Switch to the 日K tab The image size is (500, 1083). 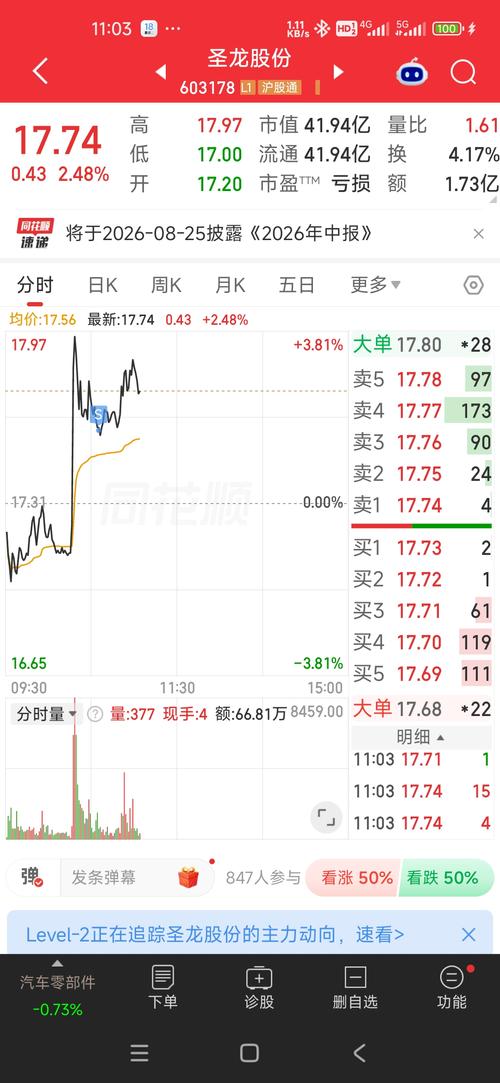pos(102,285)
